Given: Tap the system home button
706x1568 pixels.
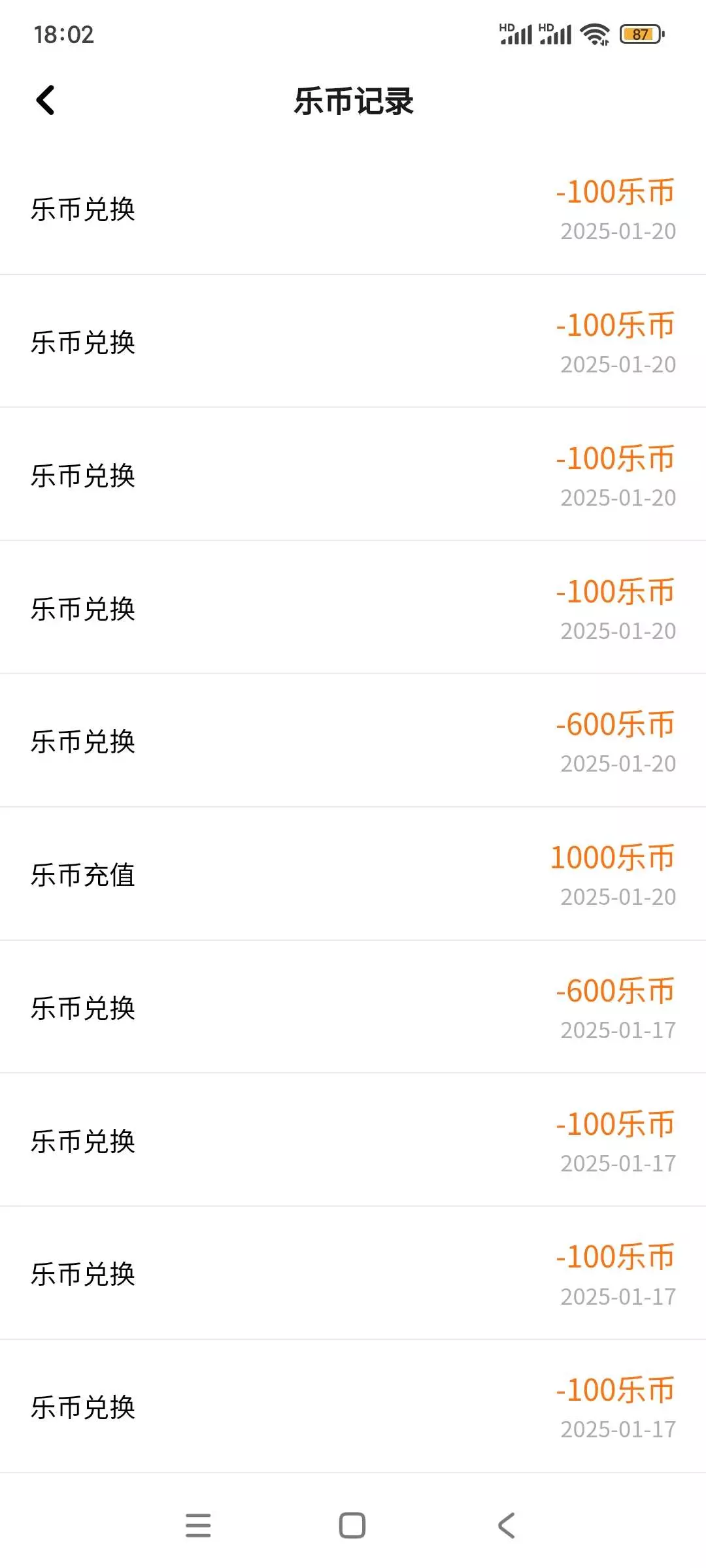Looking at the screenshot, I should 352,1526.
